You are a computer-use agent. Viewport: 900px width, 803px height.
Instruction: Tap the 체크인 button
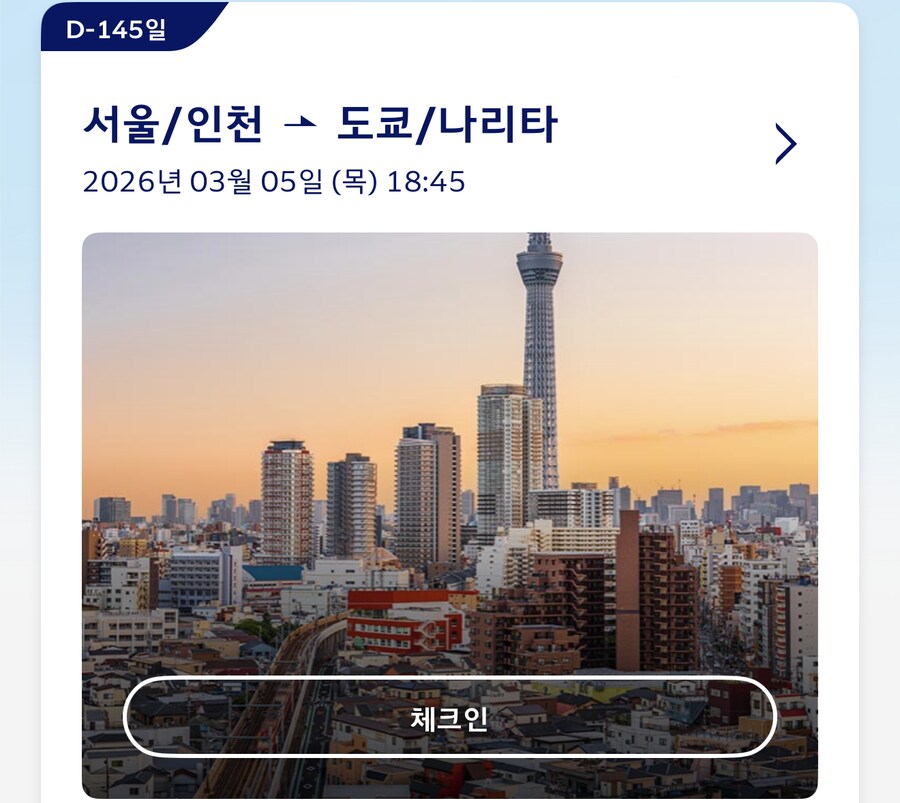click(x=450, y=717)
